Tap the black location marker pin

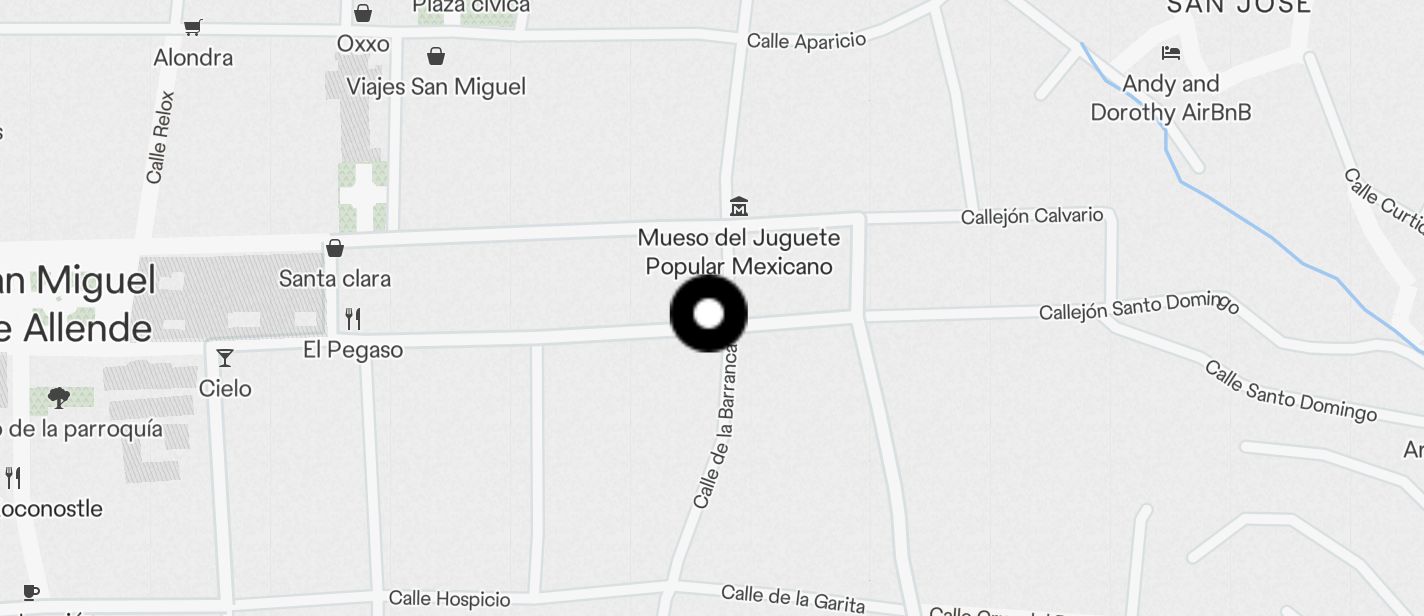pos(708,314)
